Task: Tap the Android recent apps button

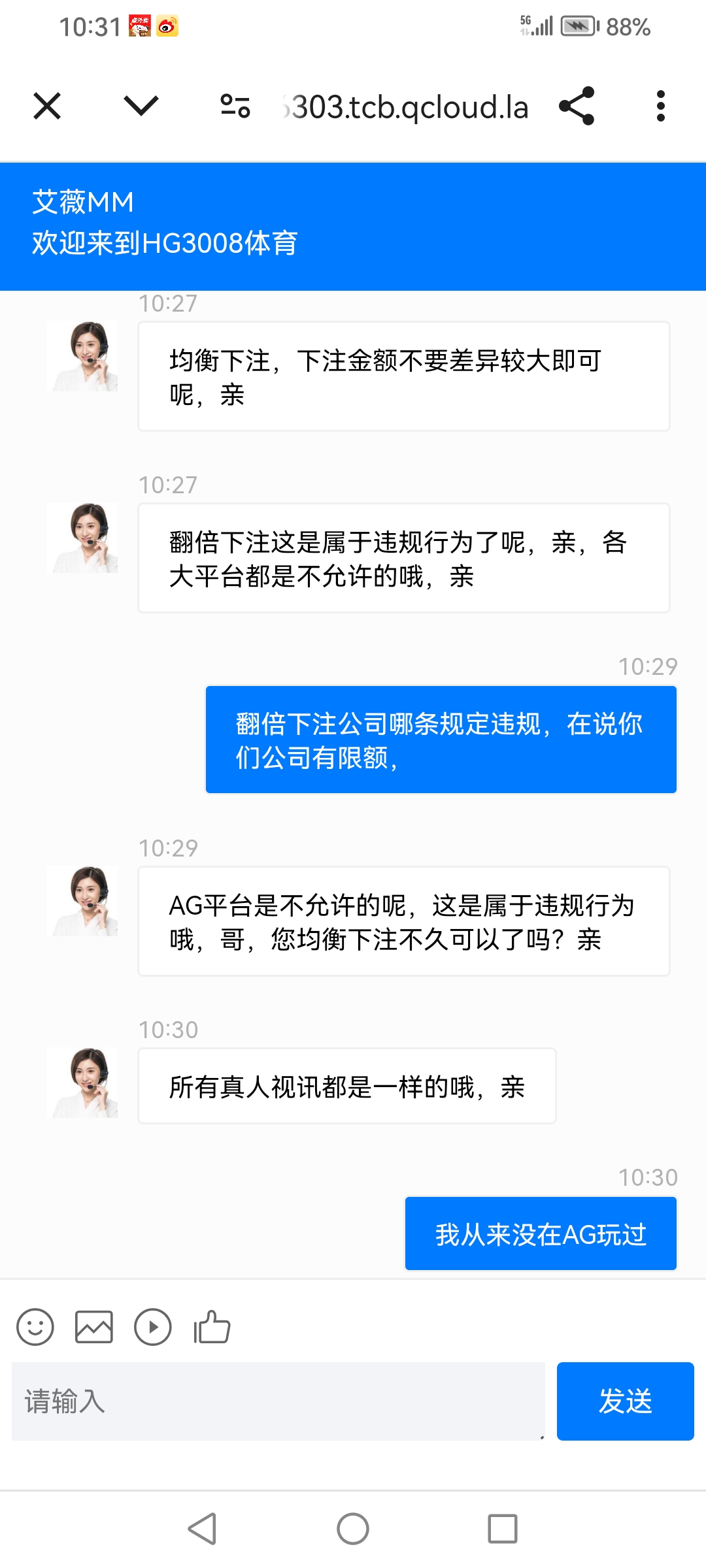Action: (501, 1529)
